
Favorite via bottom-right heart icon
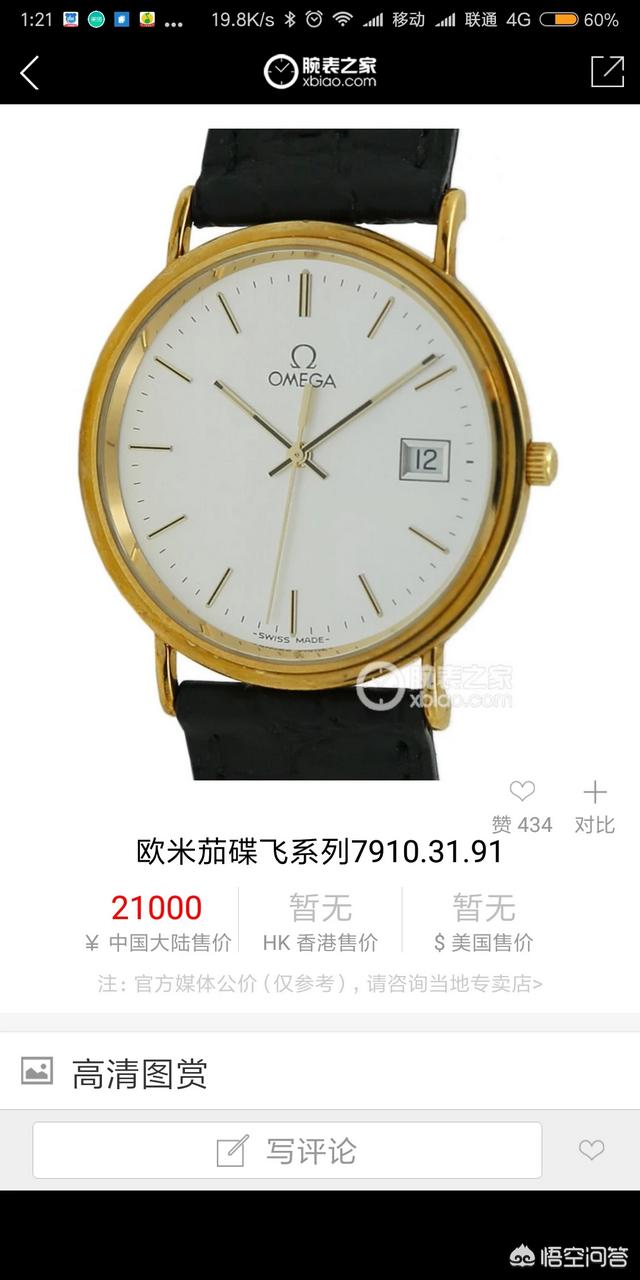tap(592, 1150)
